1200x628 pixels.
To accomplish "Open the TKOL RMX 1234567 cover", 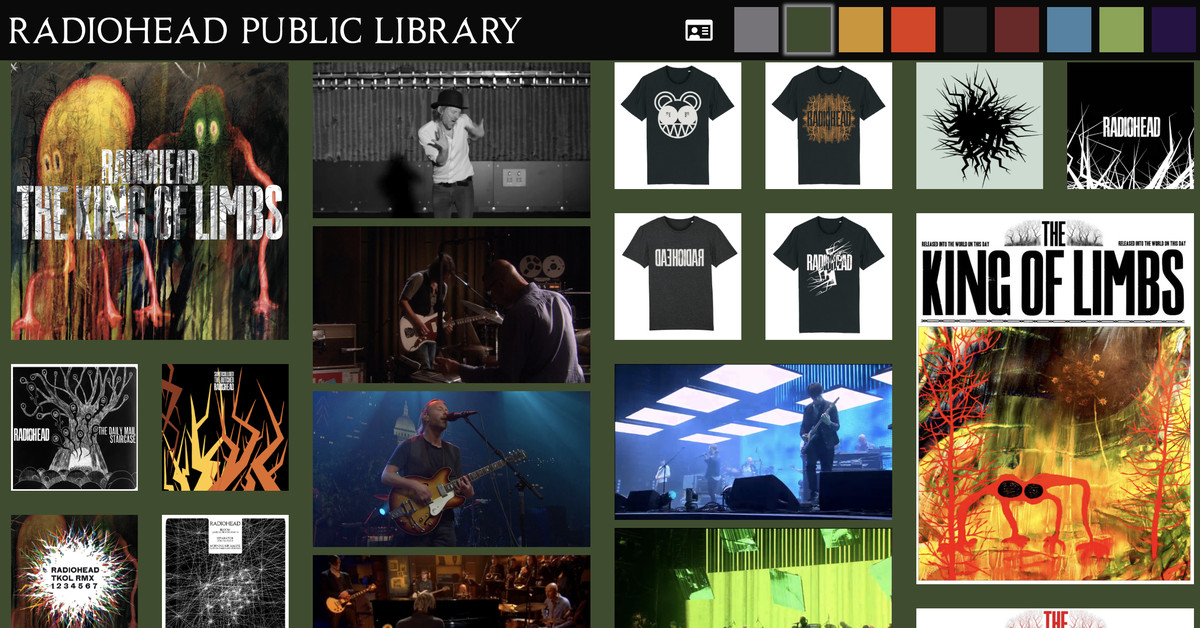I will click(x=75, y=571).
